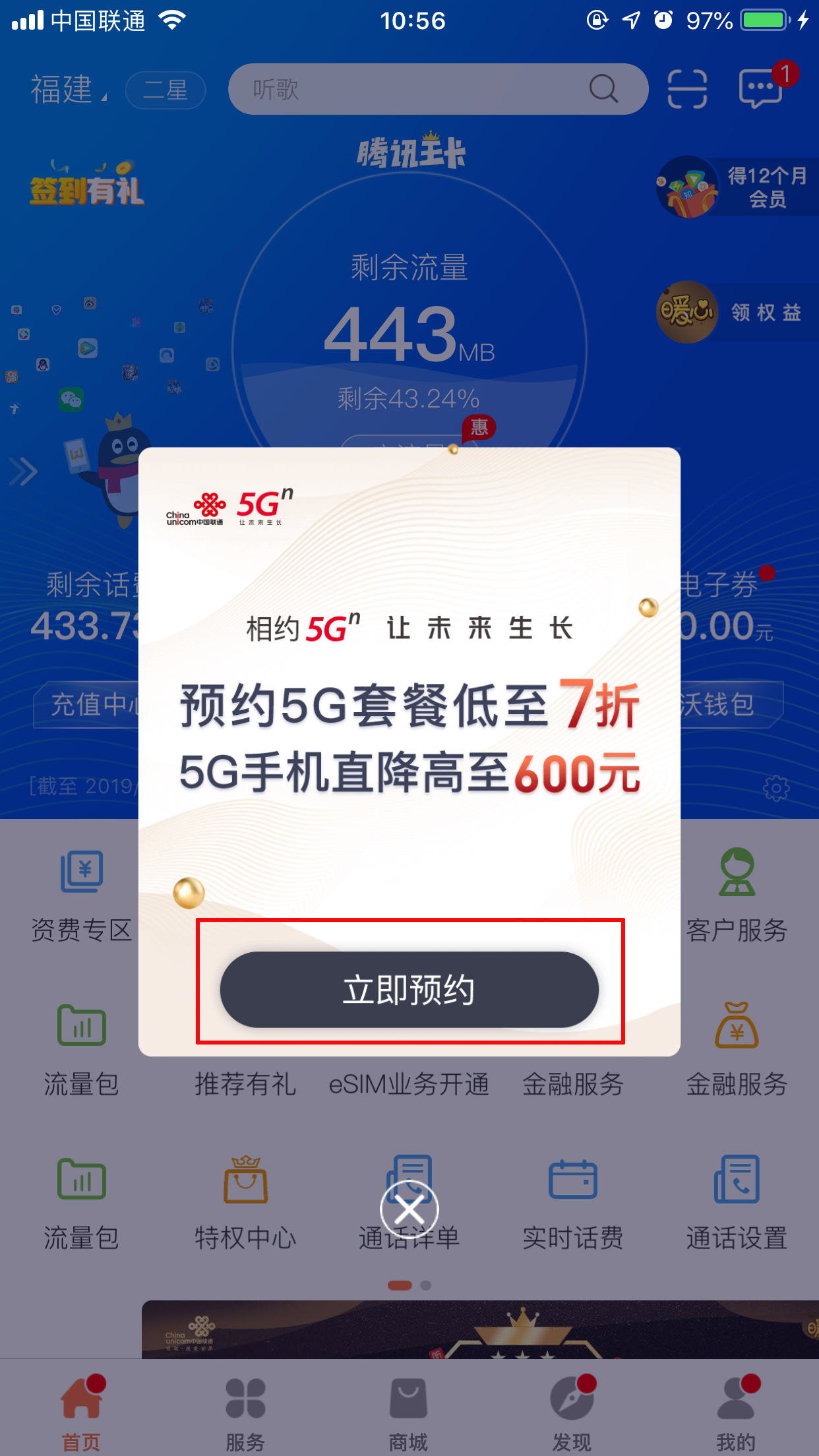The height and width of the screenshot is (1456, 819).
Task: Tap the 立即预约 button
Action: (409, 989)
